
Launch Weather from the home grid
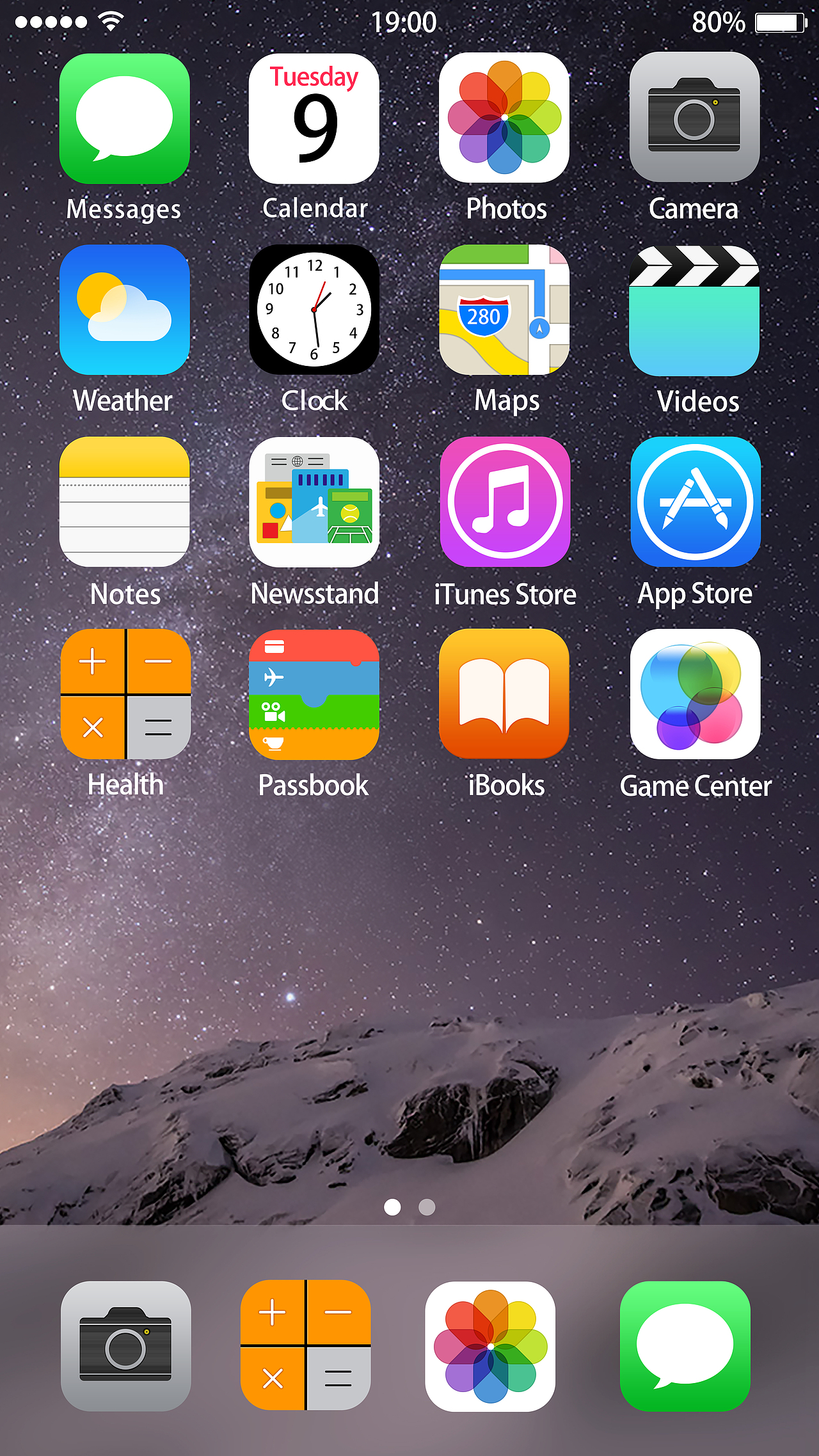pos(125,310)
